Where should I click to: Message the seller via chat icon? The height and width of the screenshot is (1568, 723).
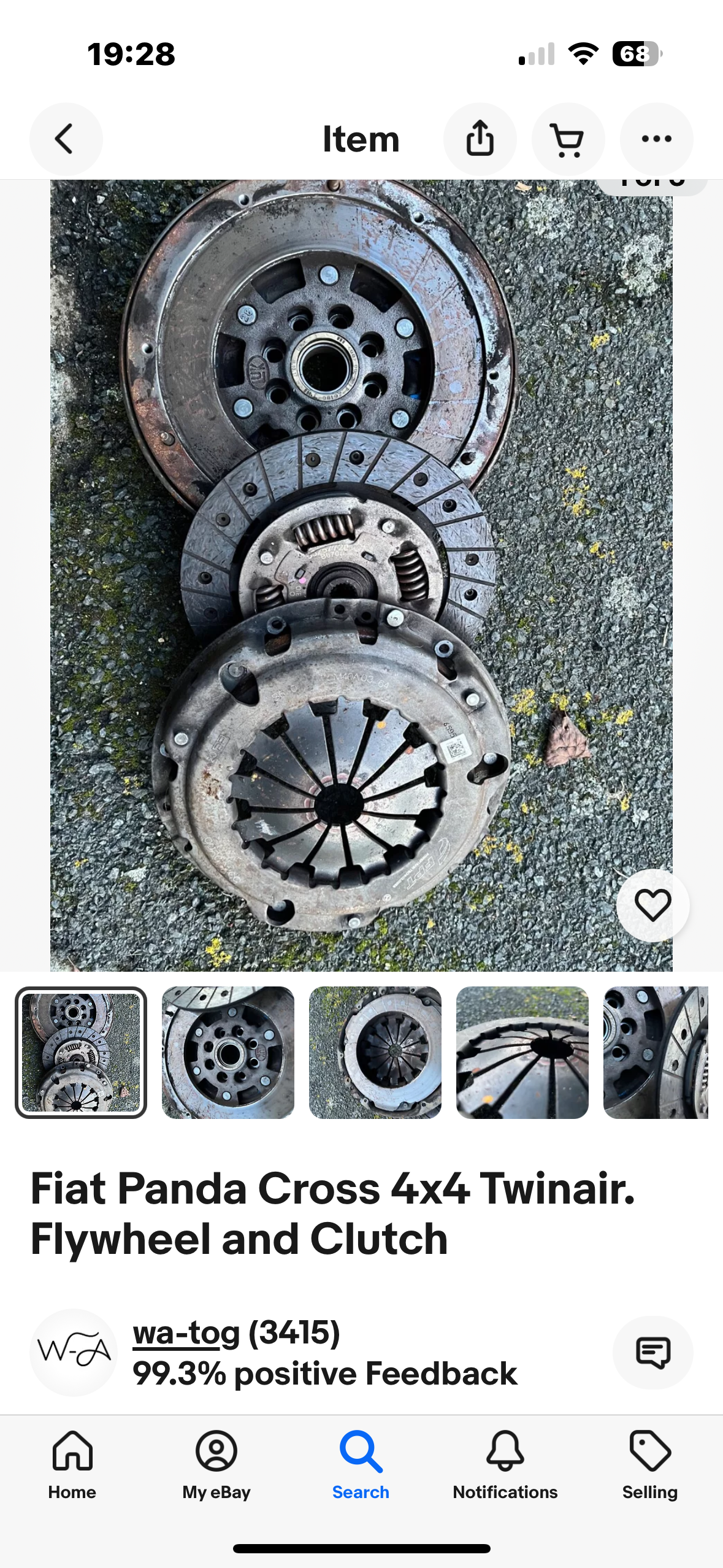tap(652, 1352)
